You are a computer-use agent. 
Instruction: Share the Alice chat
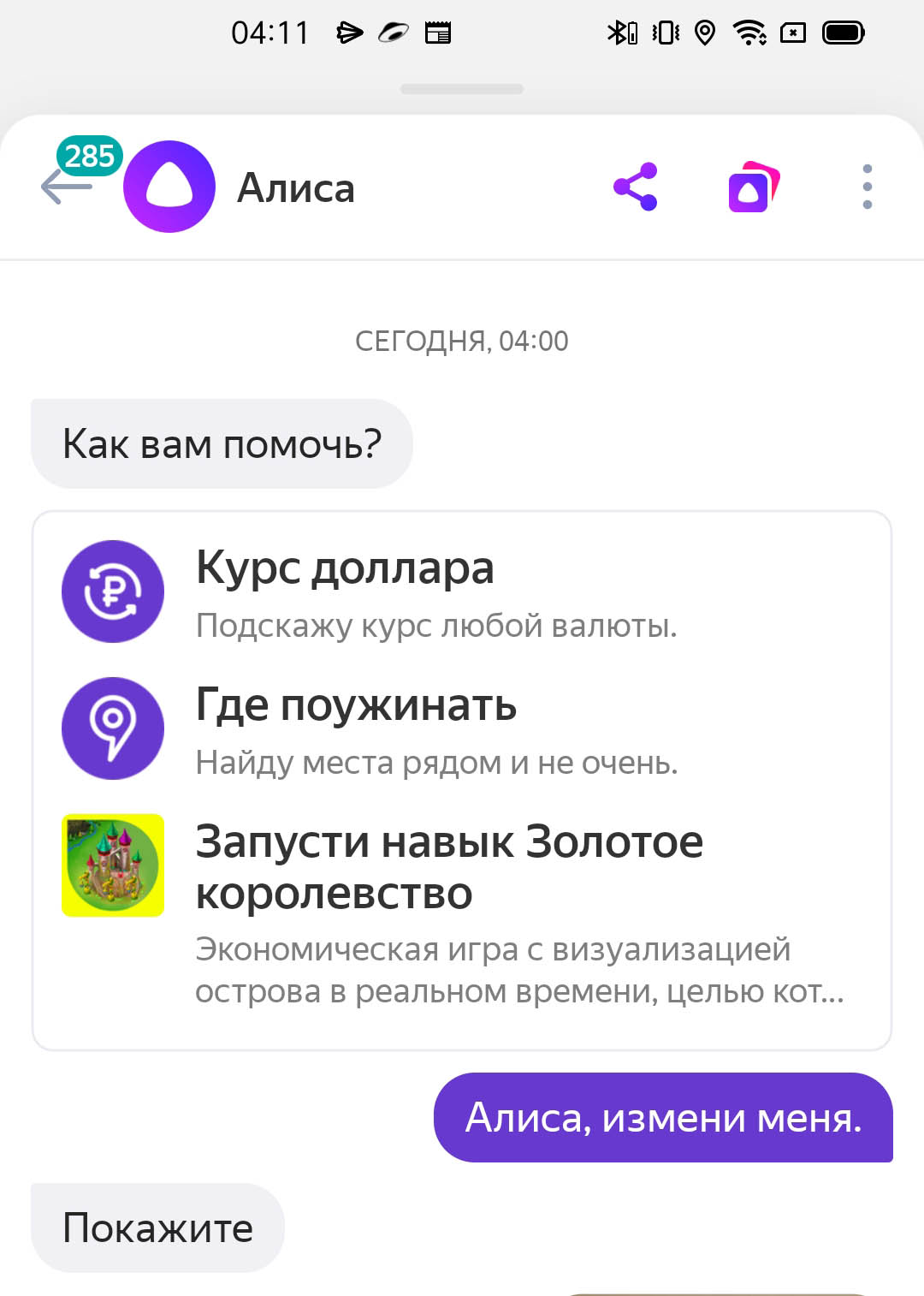click(x=636, y=187)
